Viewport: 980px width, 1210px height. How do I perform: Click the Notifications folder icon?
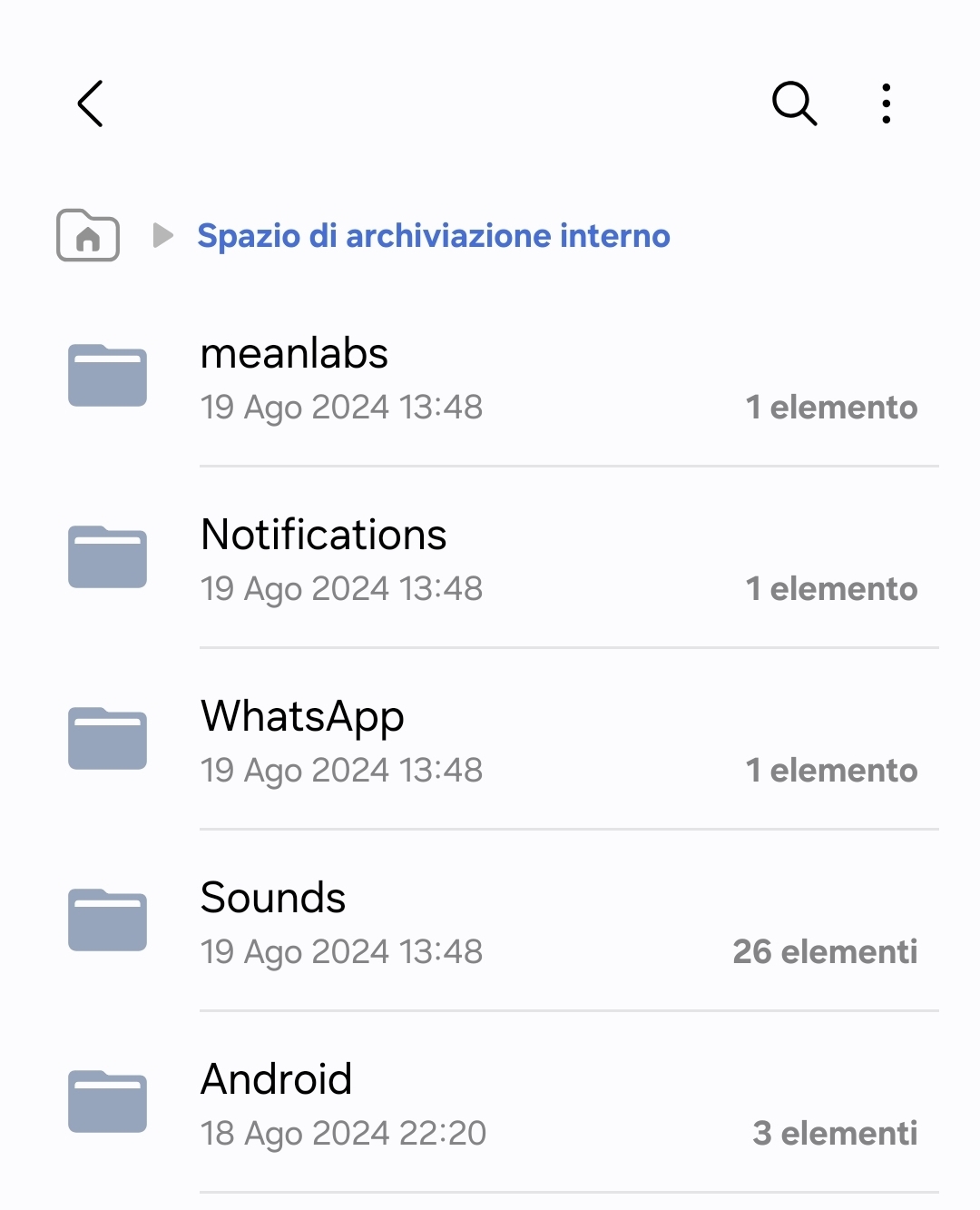[106, 556]
